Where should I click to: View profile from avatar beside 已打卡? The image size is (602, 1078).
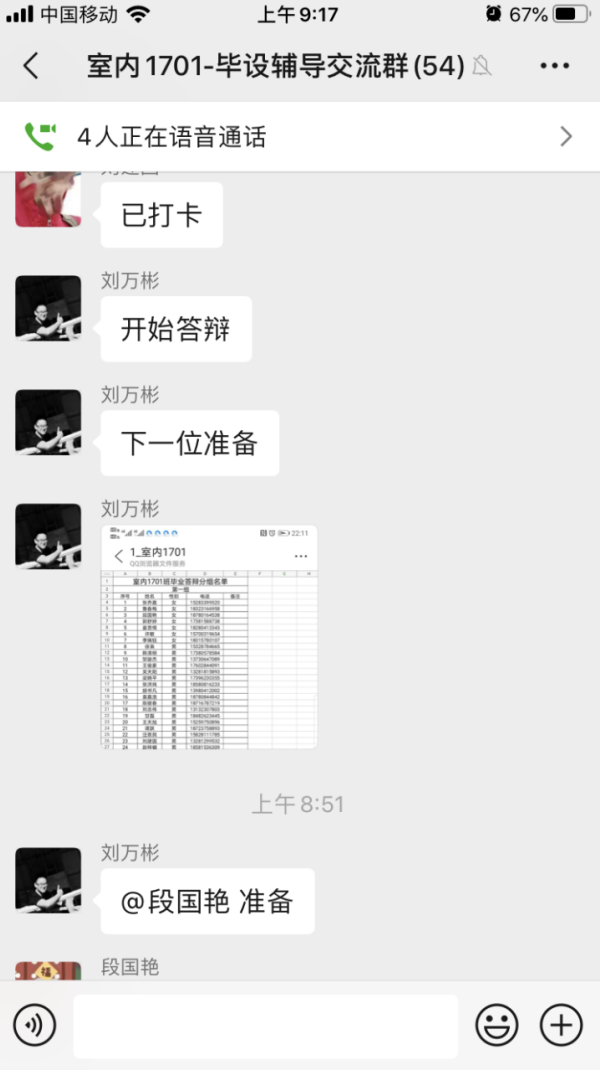(x=48, y=200)
